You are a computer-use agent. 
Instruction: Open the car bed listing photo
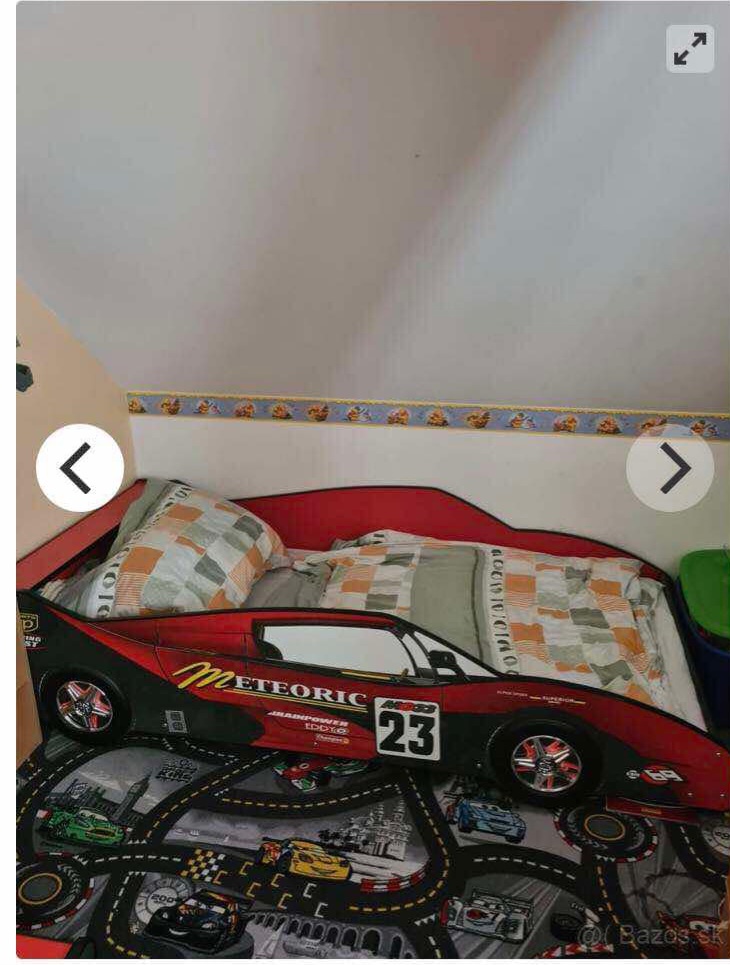click(x=370, y=640)
